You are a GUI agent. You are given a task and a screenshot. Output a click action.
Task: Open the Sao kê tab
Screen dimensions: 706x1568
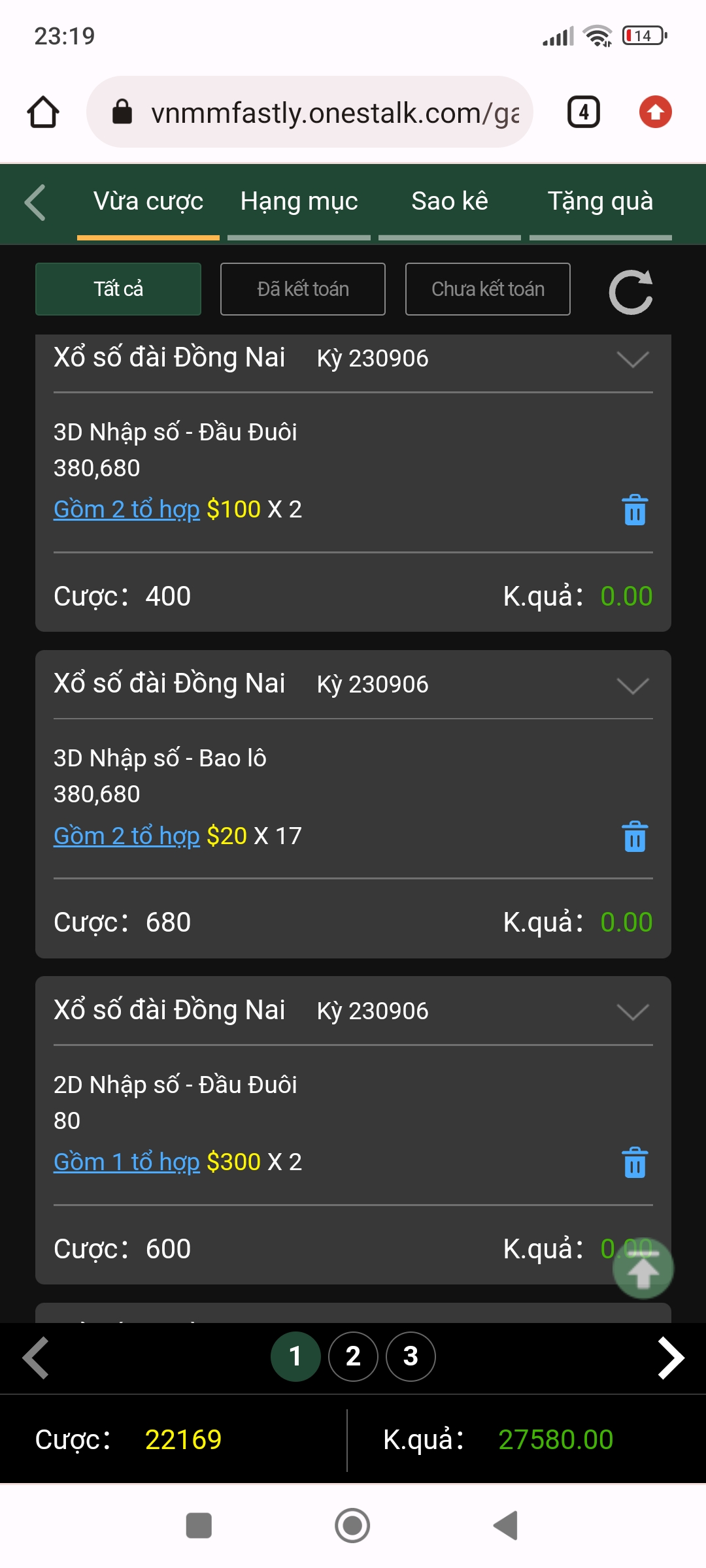[x=450, y=201]
